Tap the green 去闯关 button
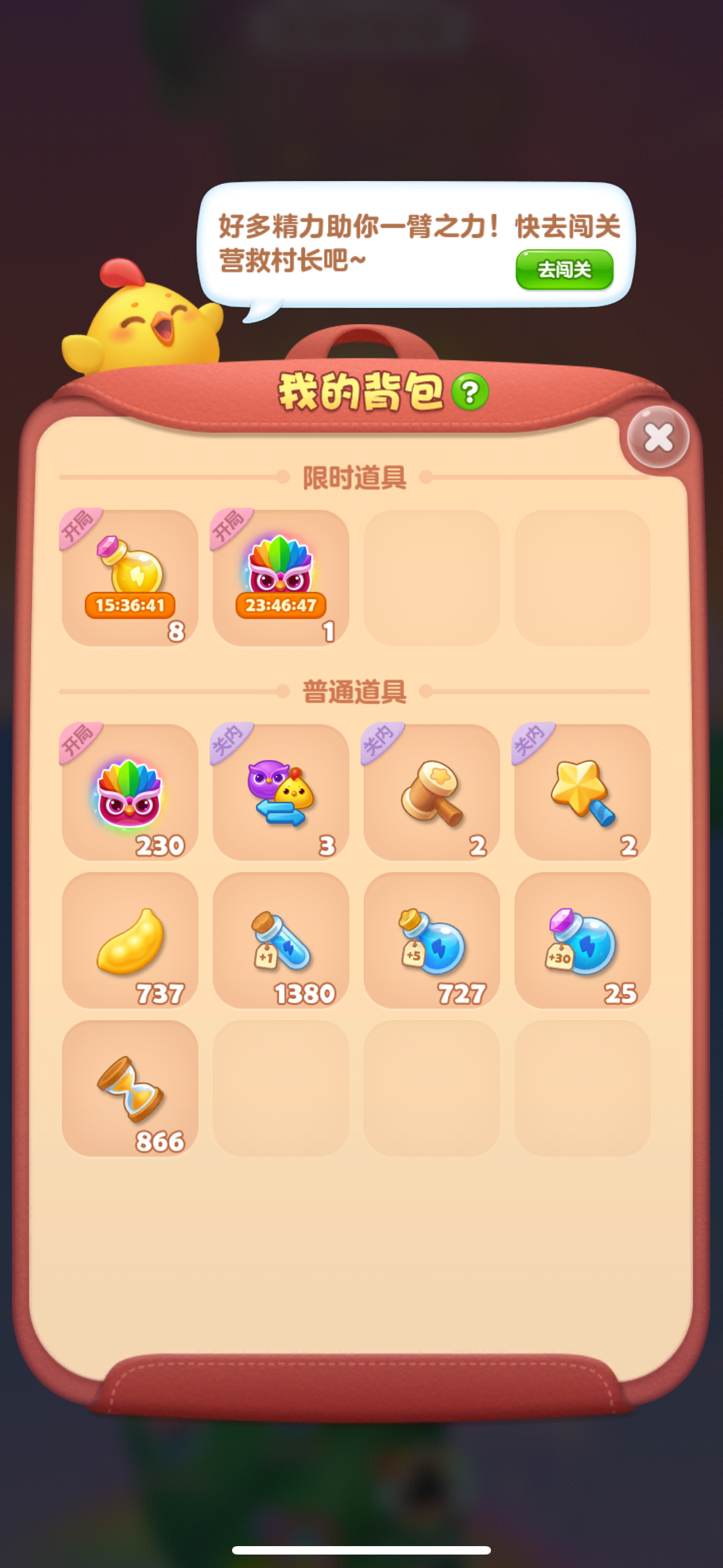This screenshot has width=723, height=1568. pos(564,270)
